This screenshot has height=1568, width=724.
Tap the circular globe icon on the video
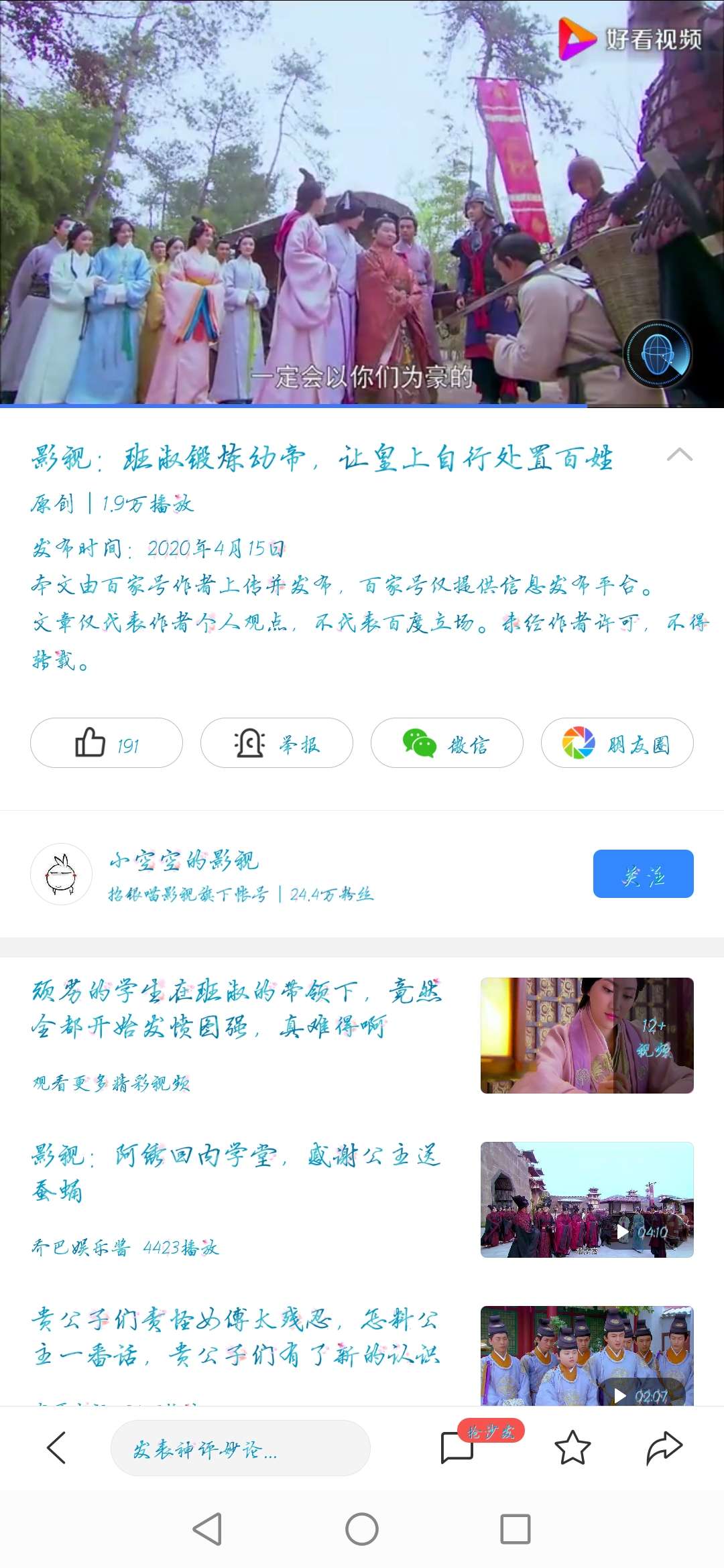pos(660,354)
